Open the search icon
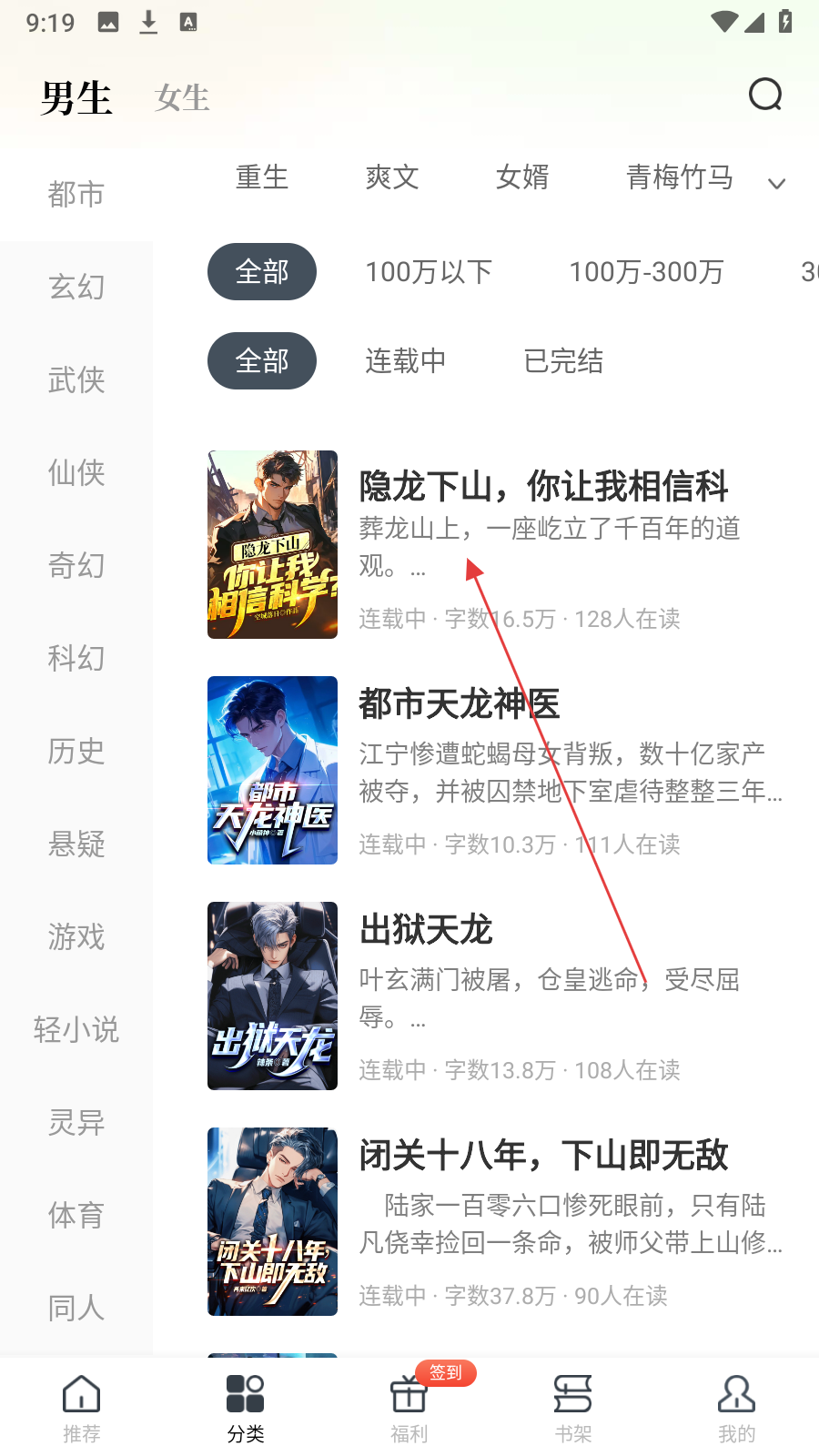 [765, 95]
